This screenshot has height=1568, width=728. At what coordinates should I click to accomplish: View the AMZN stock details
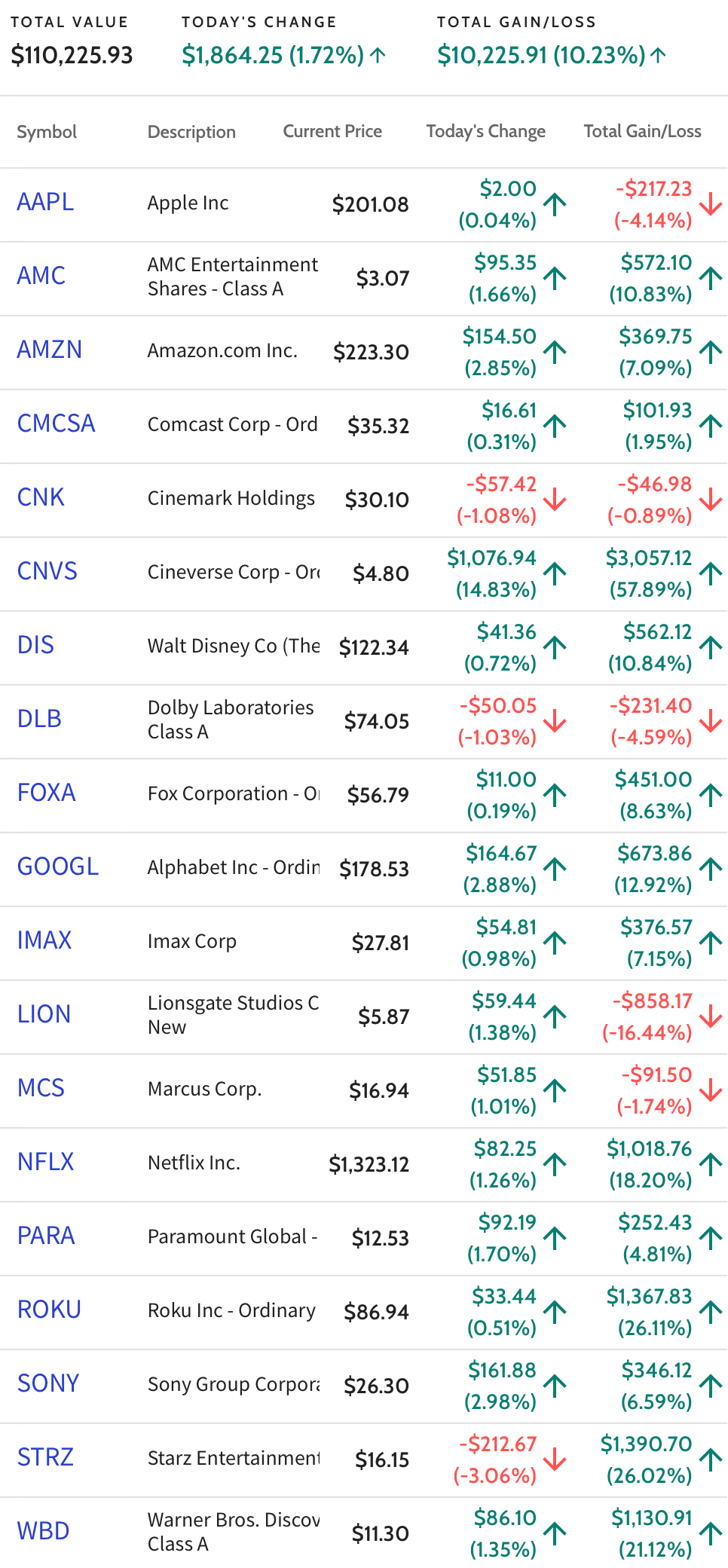[x=50, y=350]
